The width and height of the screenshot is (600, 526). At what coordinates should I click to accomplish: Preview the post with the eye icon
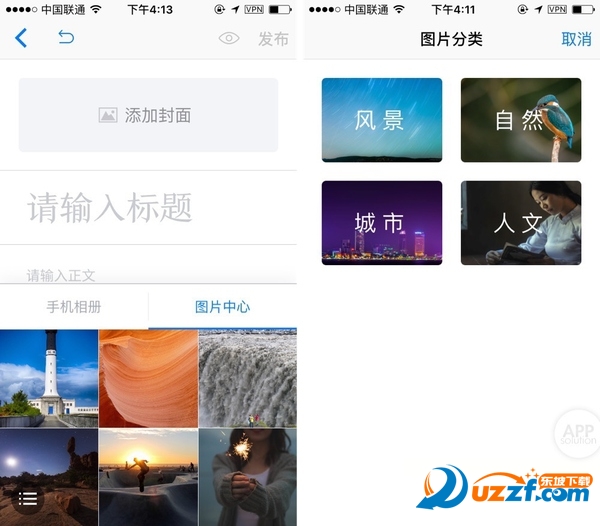(x=230, y=39)
